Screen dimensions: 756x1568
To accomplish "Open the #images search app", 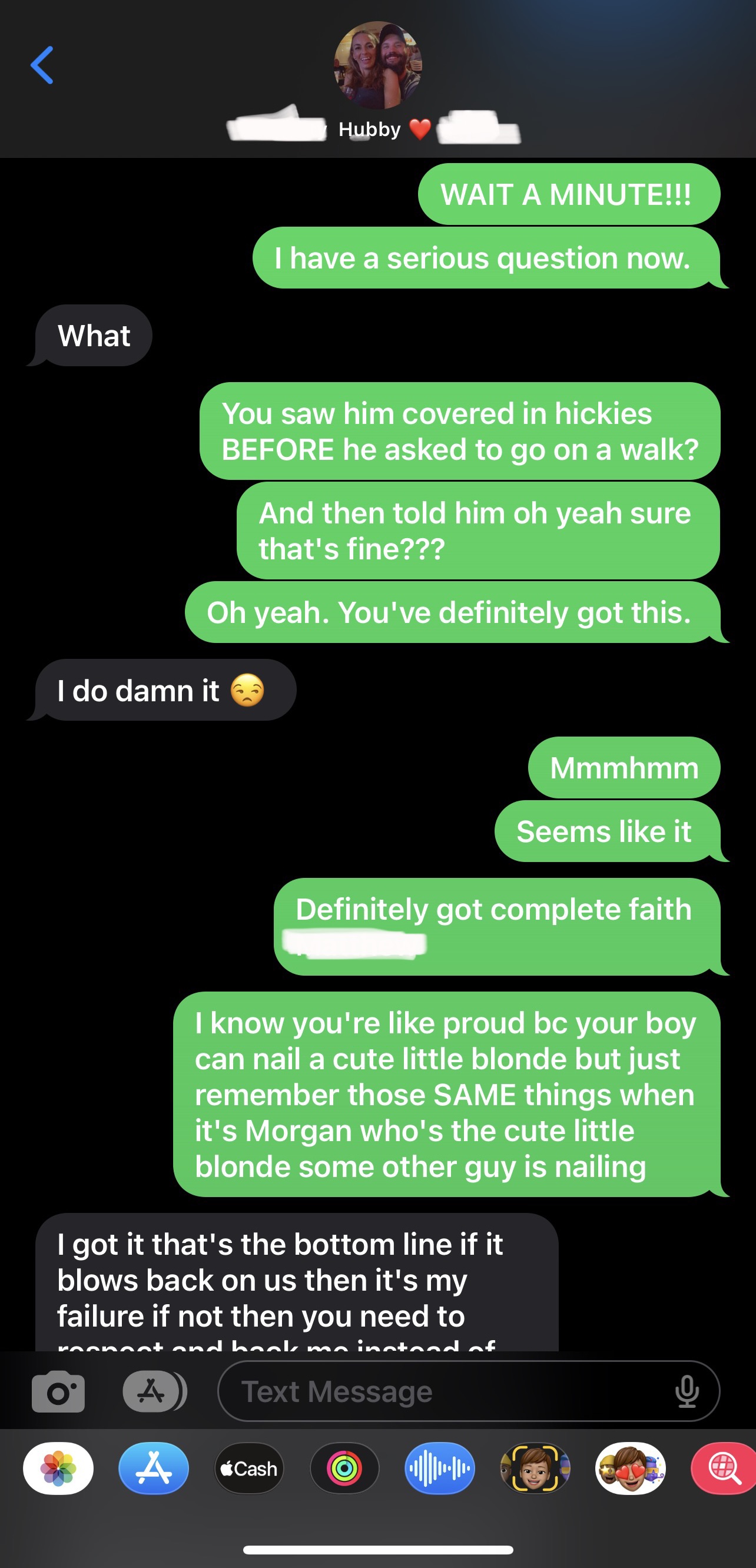I will [x=724, y=1468].
